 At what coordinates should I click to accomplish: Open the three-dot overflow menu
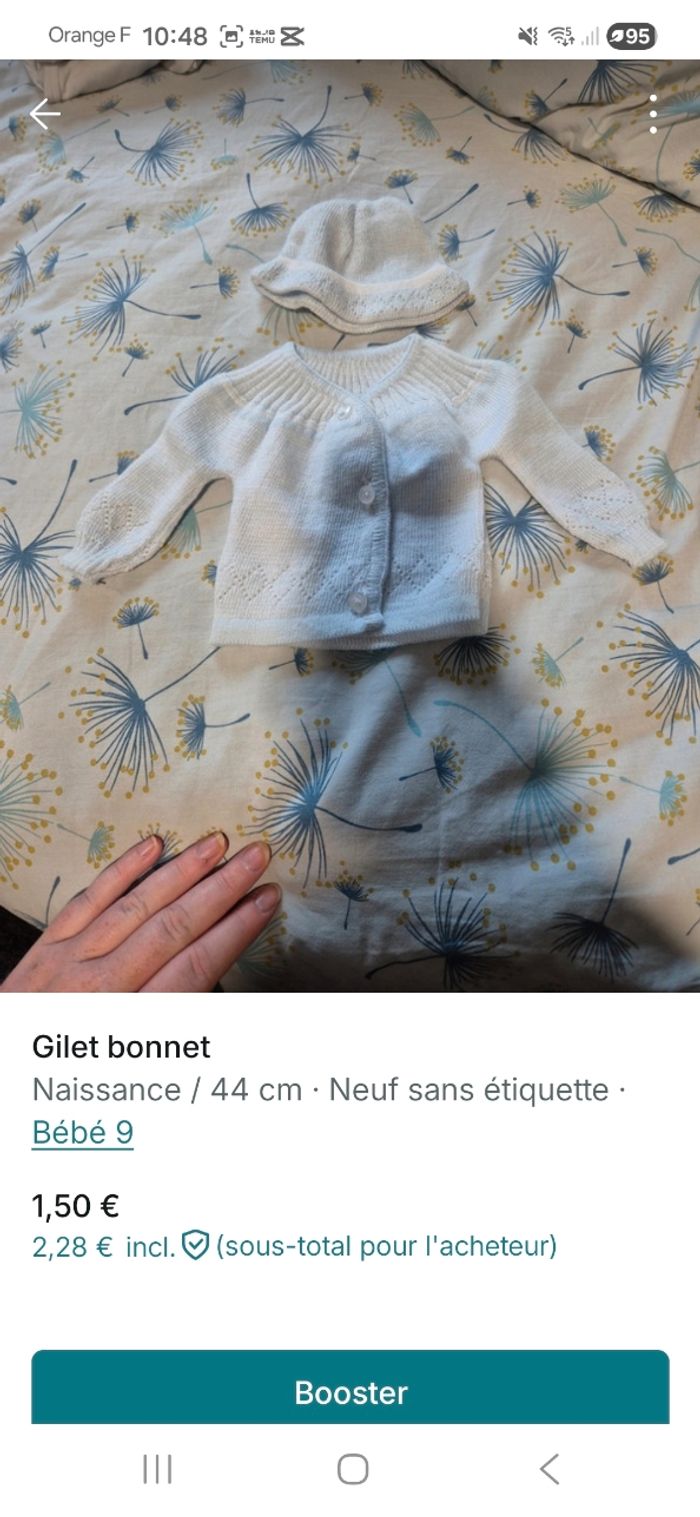point(653,114)
